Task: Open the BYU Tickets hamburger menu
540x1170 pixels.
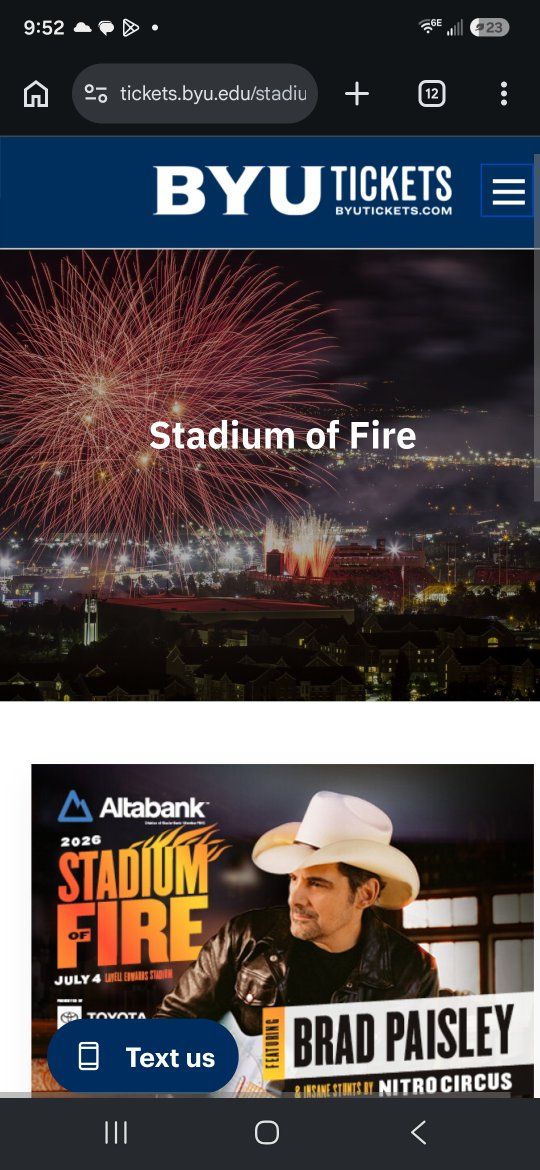Action: pos(508,191)
